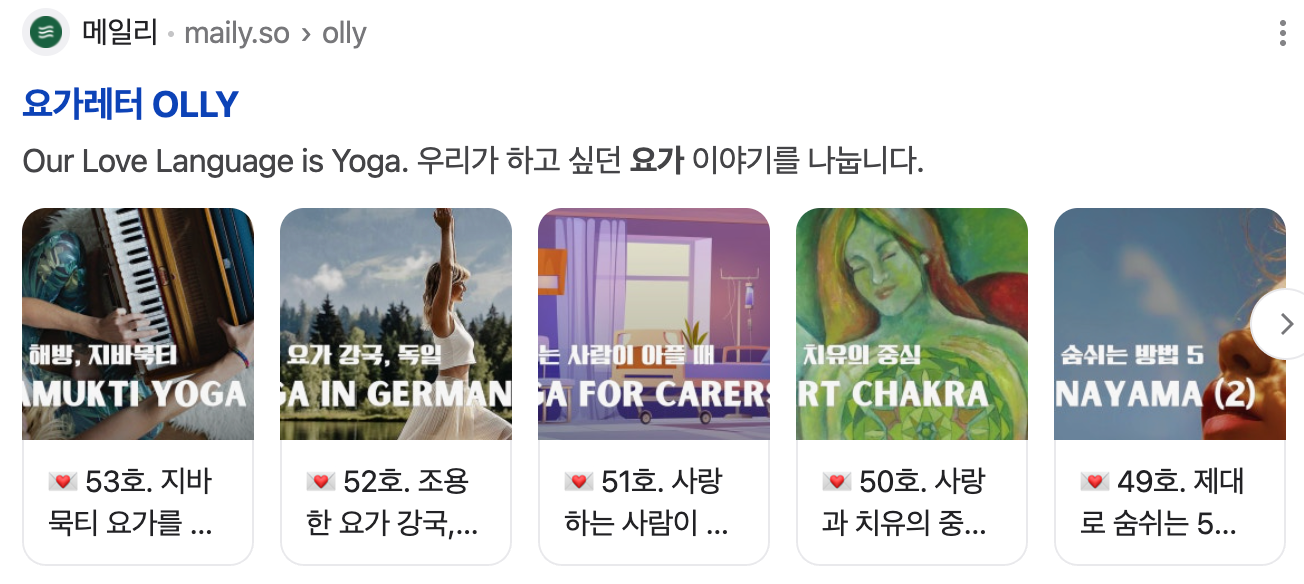Viewport: 1304px width, 584px height.
Task: Open the 요가레터 OLLY result link
Action: pos(130,104)
